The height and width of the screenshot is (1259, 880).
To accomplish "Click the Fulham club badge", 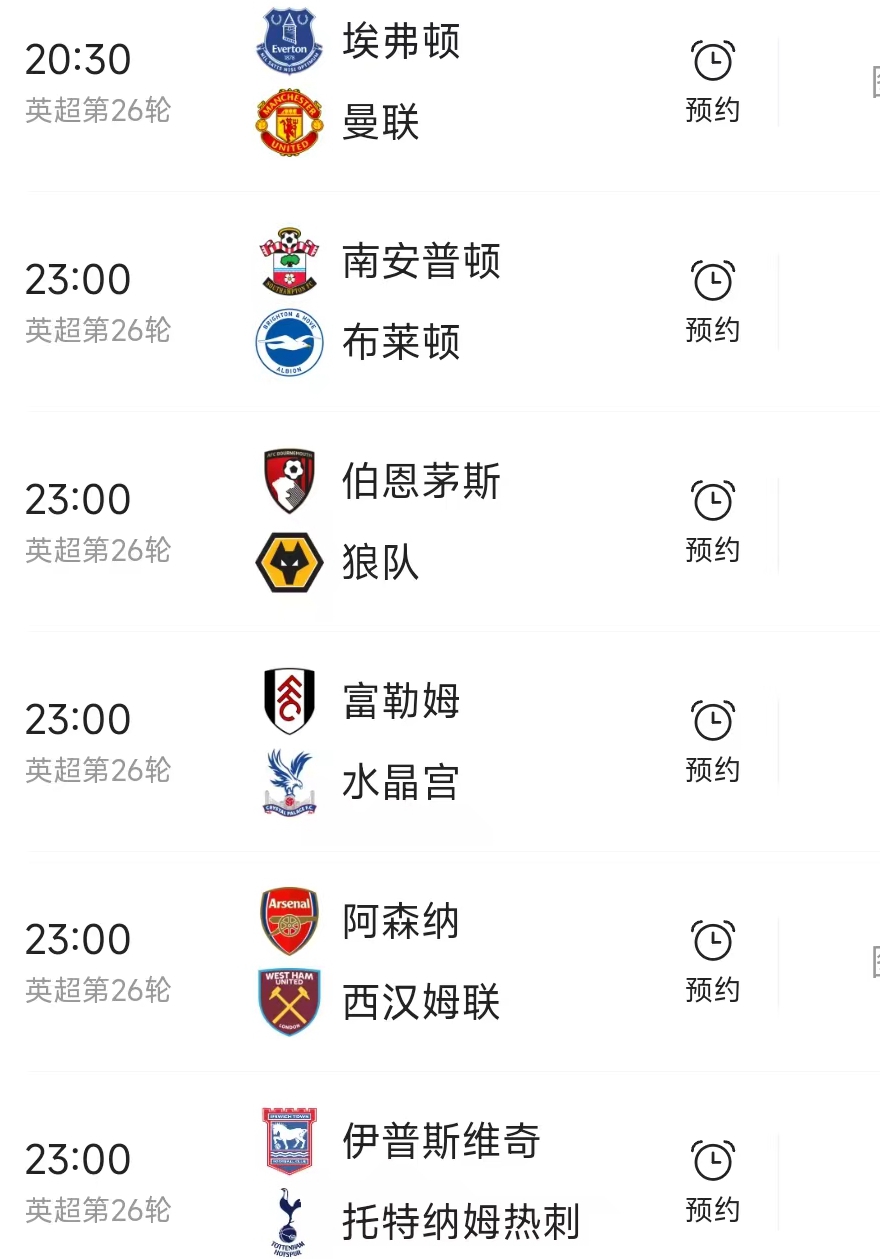I will 288,701.
